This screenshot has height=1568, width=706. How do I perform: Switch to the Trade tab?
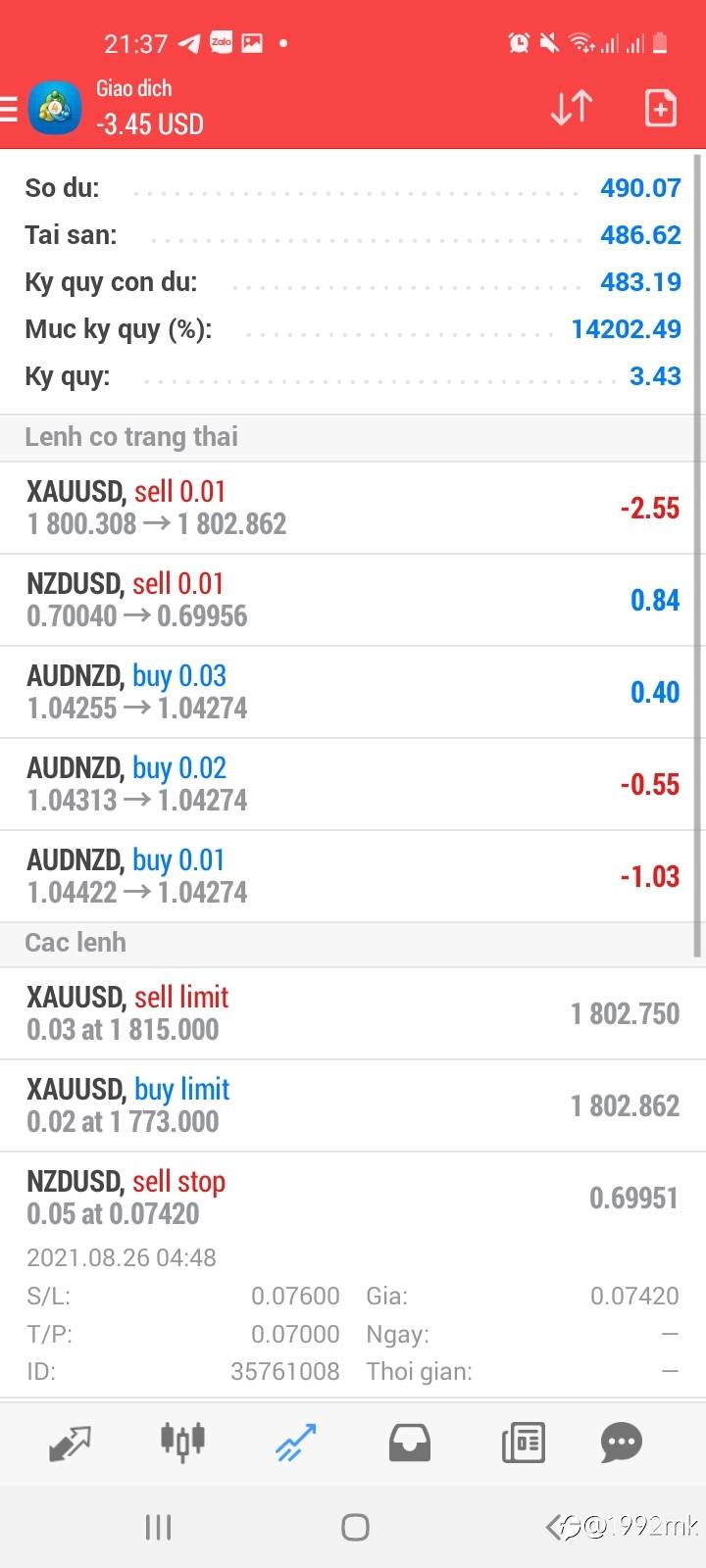coord(295,1443)
